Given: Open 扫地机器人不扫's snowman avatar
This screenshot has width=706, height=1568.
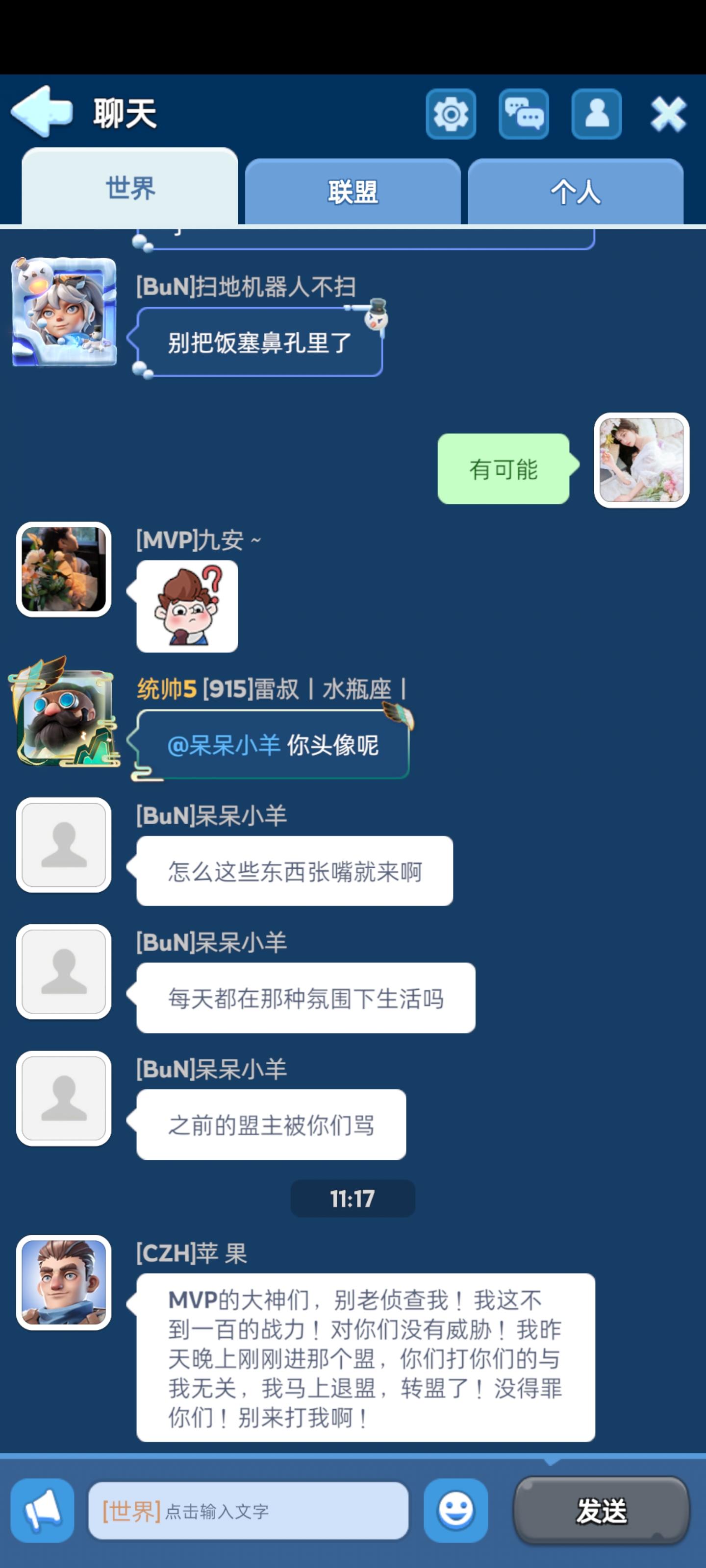Looking at the screenshot, I should 63,314.
